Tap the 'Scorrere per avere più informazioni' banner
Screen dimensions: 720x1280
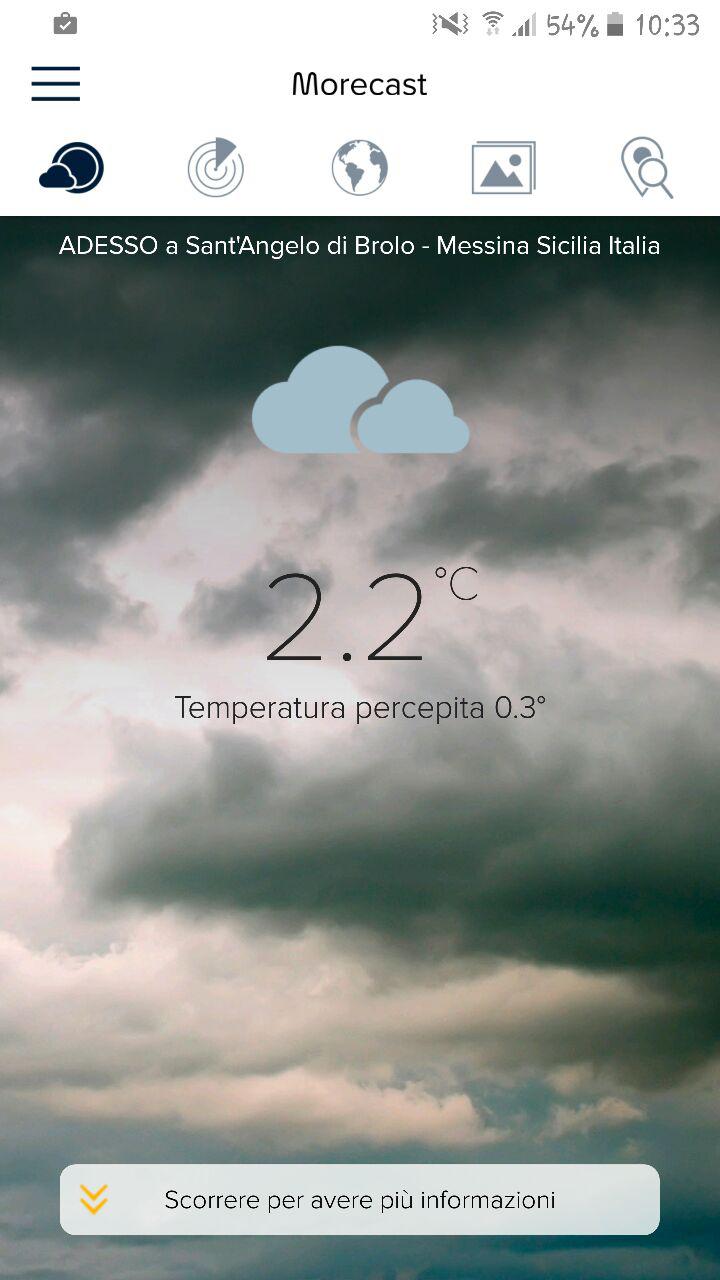pyautogui.click(x=360, y=1199)
